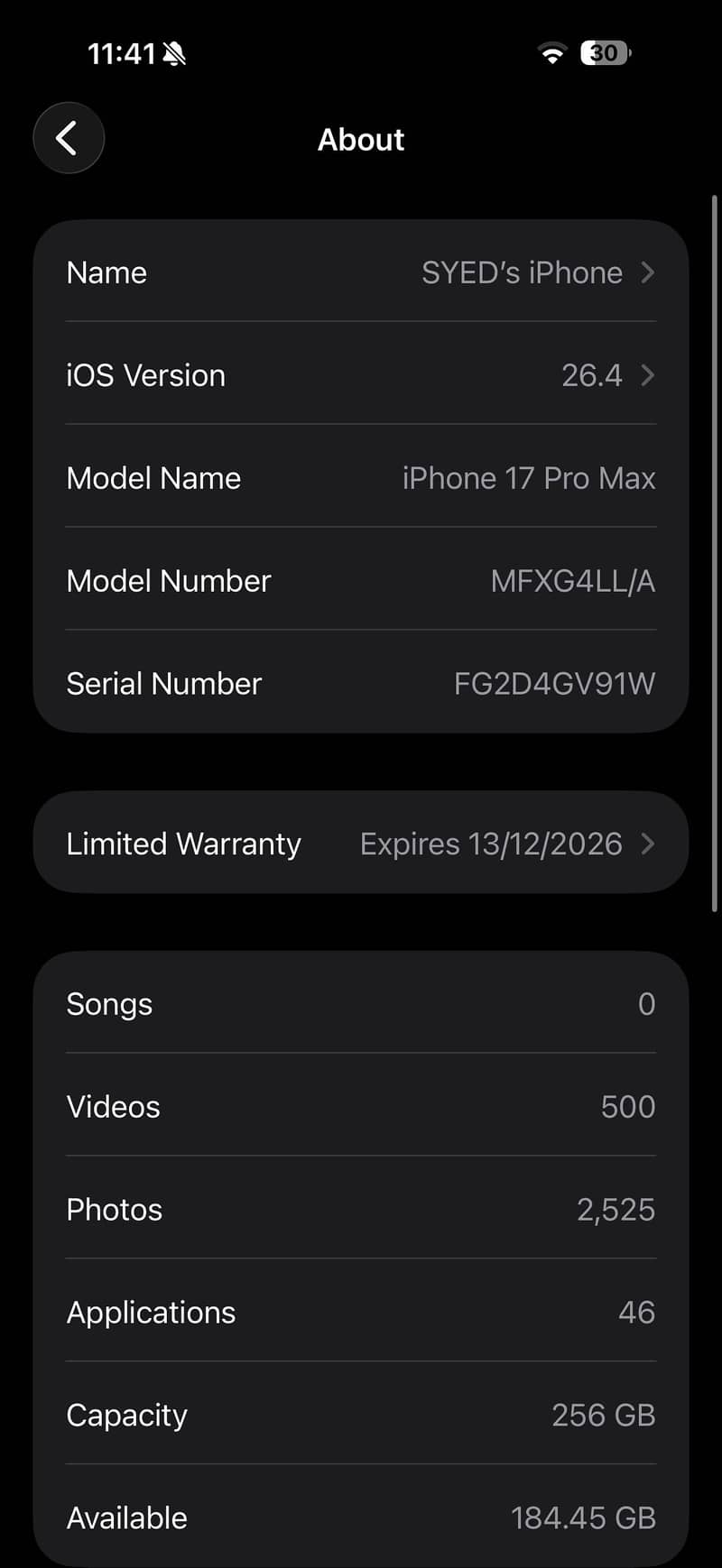Tap the Capacity 256 GB row
Screen dimensions: 722x1568
click(361, 1415)
